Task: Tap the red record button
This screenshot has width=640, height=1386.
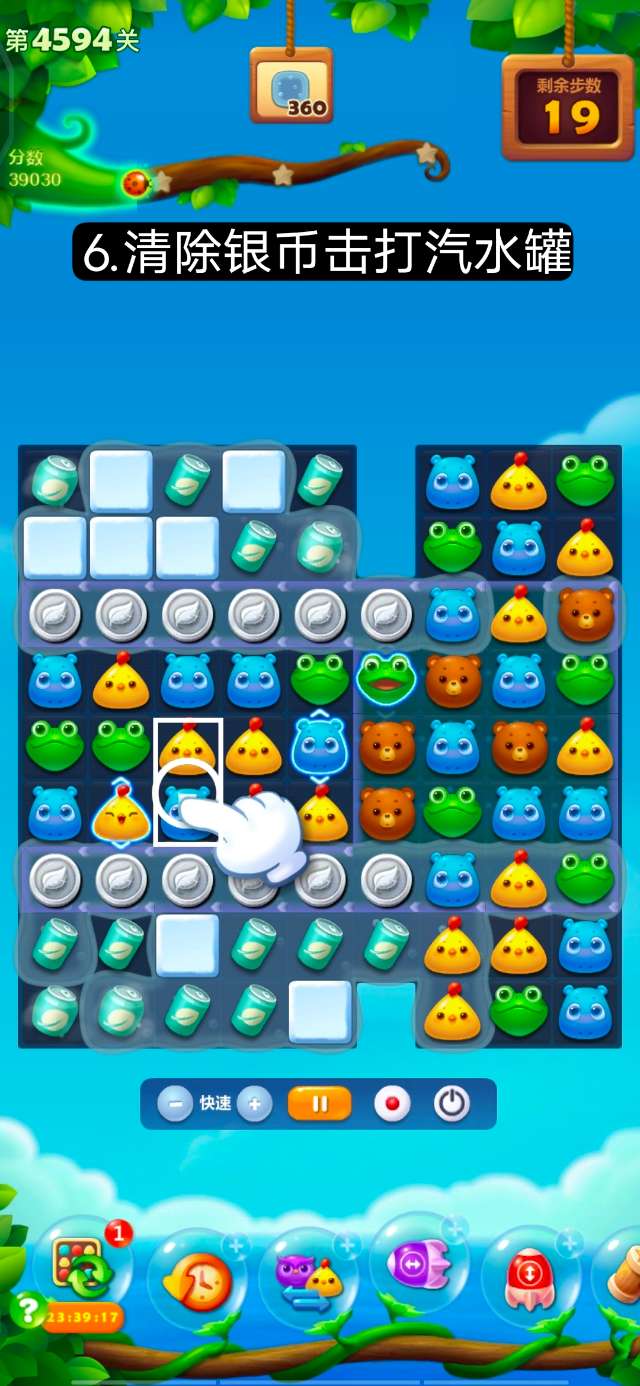Action: 392,1104
